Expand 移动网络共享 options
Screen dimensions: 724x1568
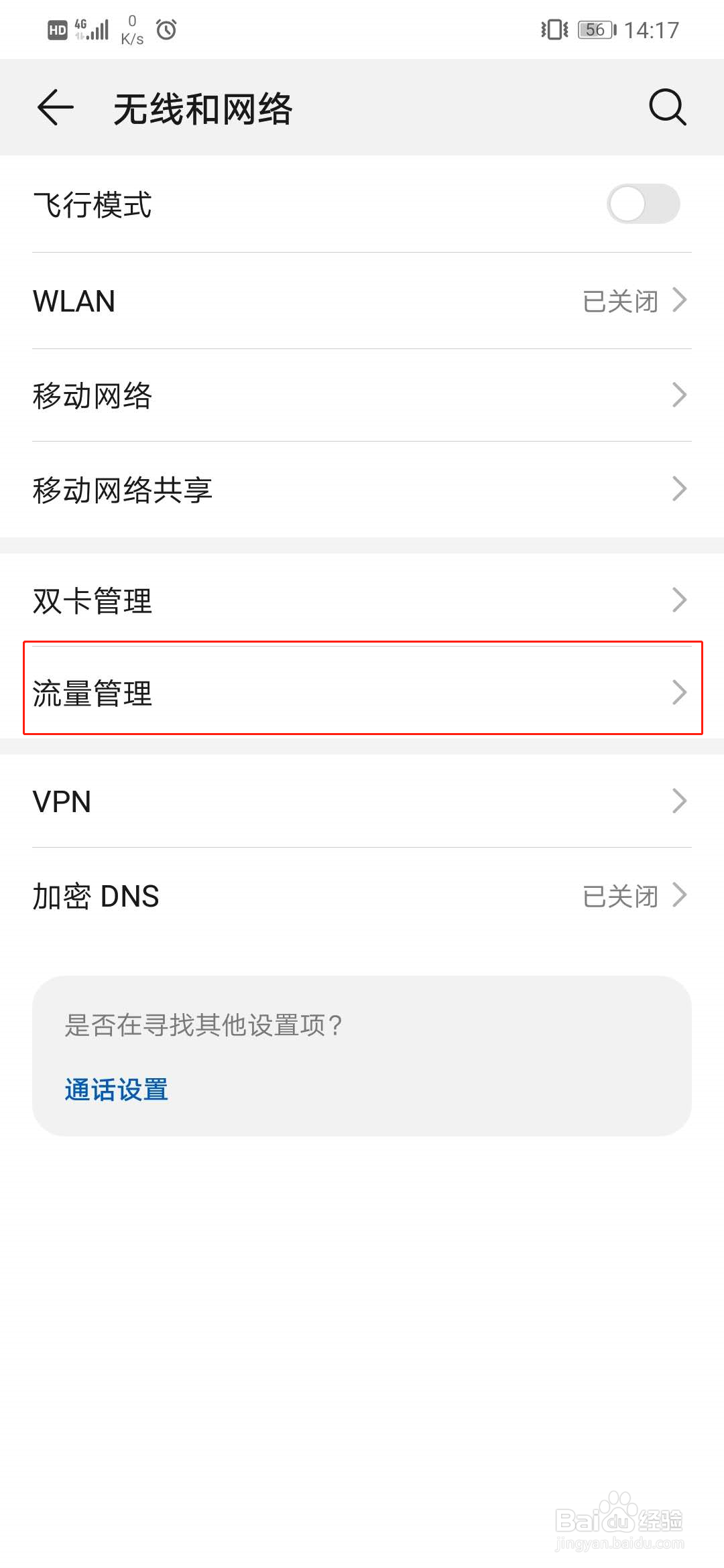362,489
